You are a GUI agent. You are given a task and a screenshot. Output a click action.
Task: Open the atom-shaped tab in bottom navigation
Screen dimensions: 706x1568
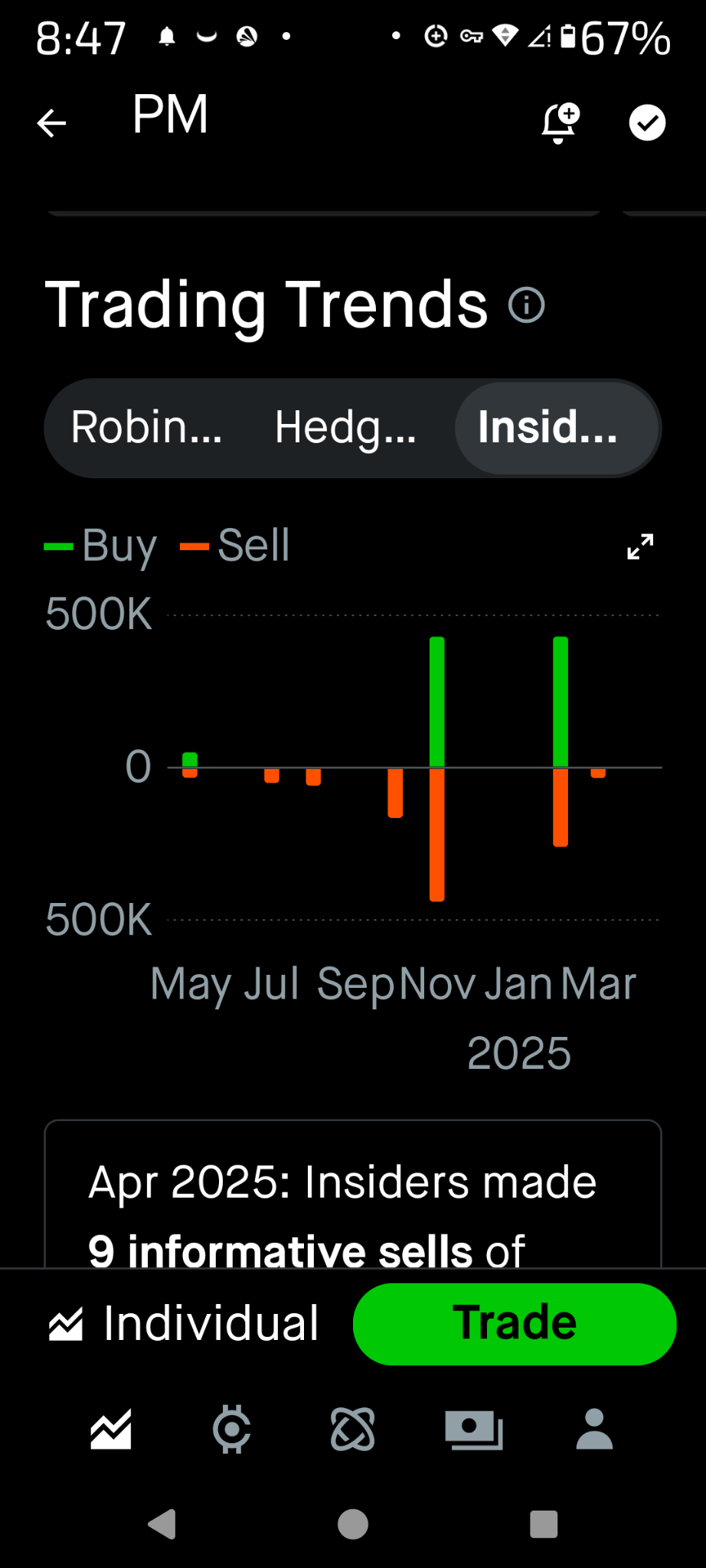pos(352,1429)
